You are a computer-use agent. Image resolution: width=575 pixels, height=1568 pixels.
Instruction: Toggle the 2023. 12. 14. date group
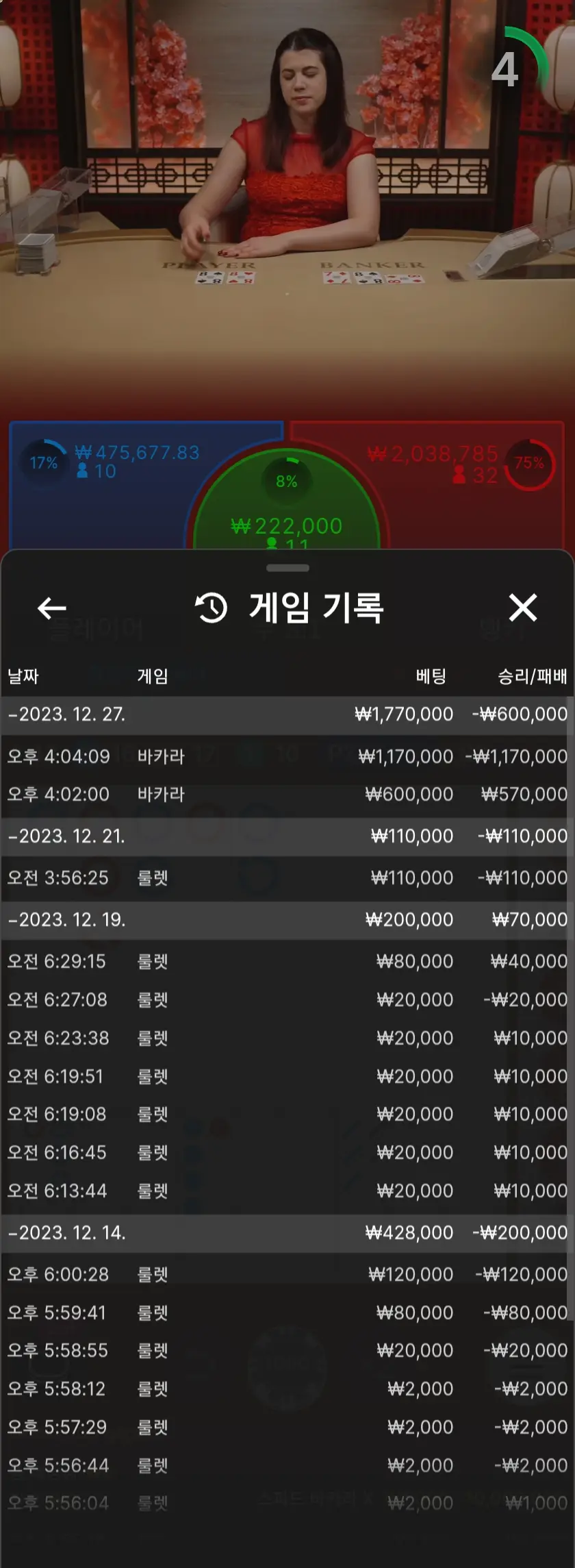(287, 1233)
